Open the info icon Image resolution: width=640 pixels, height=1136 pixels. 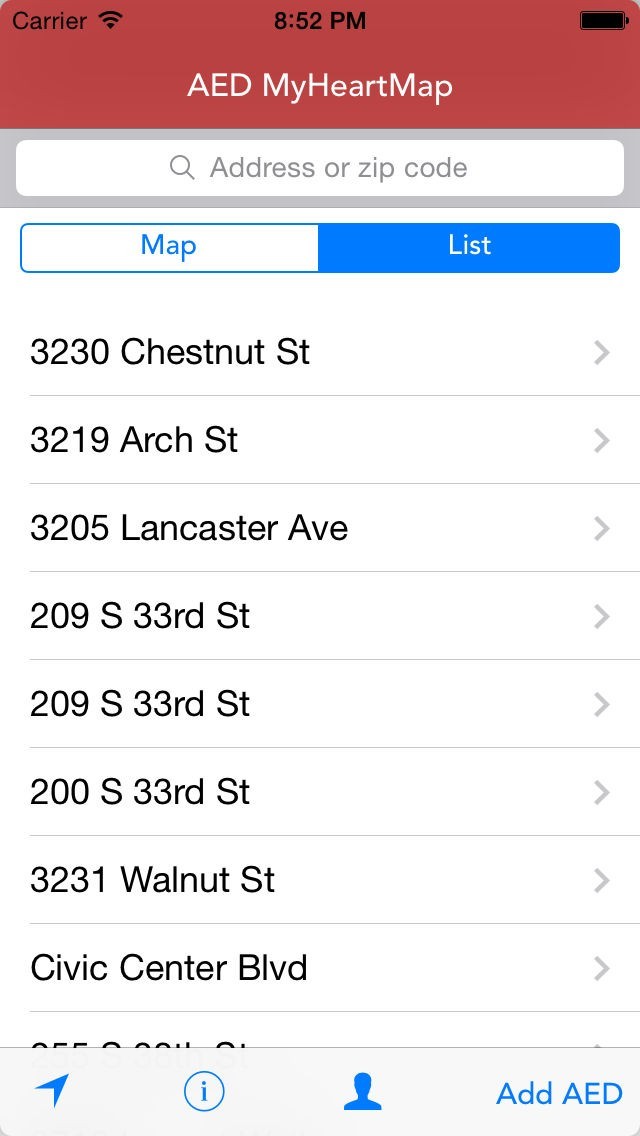tap(204, 1092)
